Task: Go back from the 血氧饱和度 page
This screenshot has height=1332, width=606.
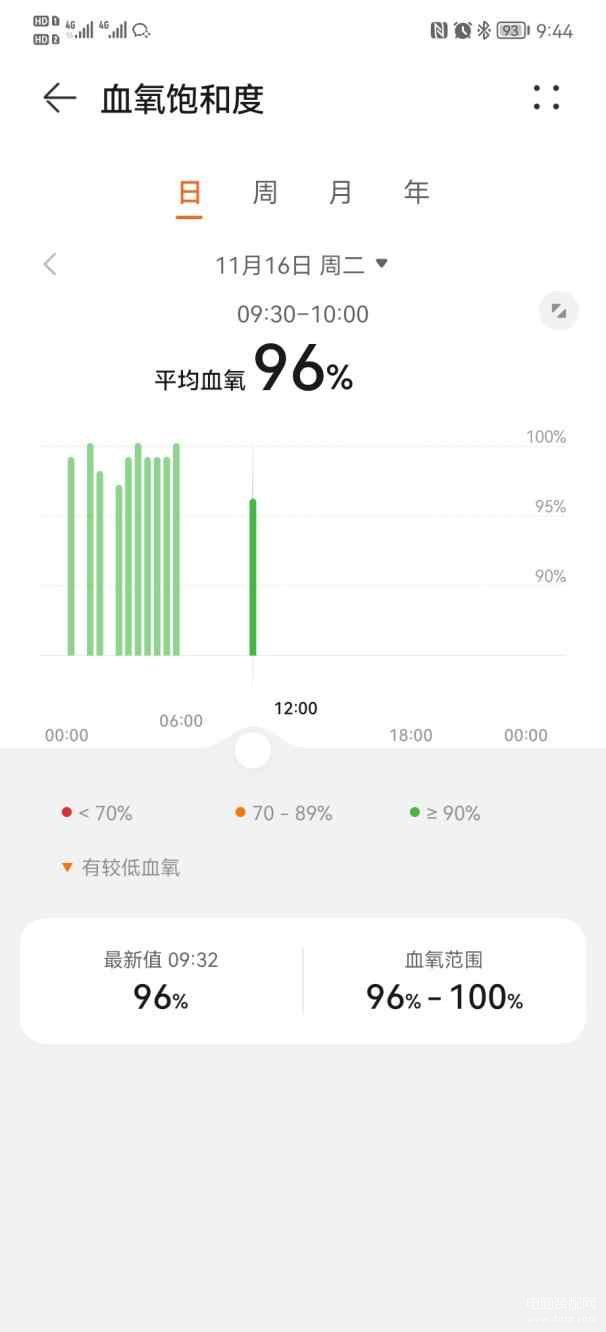Action: 60,98
